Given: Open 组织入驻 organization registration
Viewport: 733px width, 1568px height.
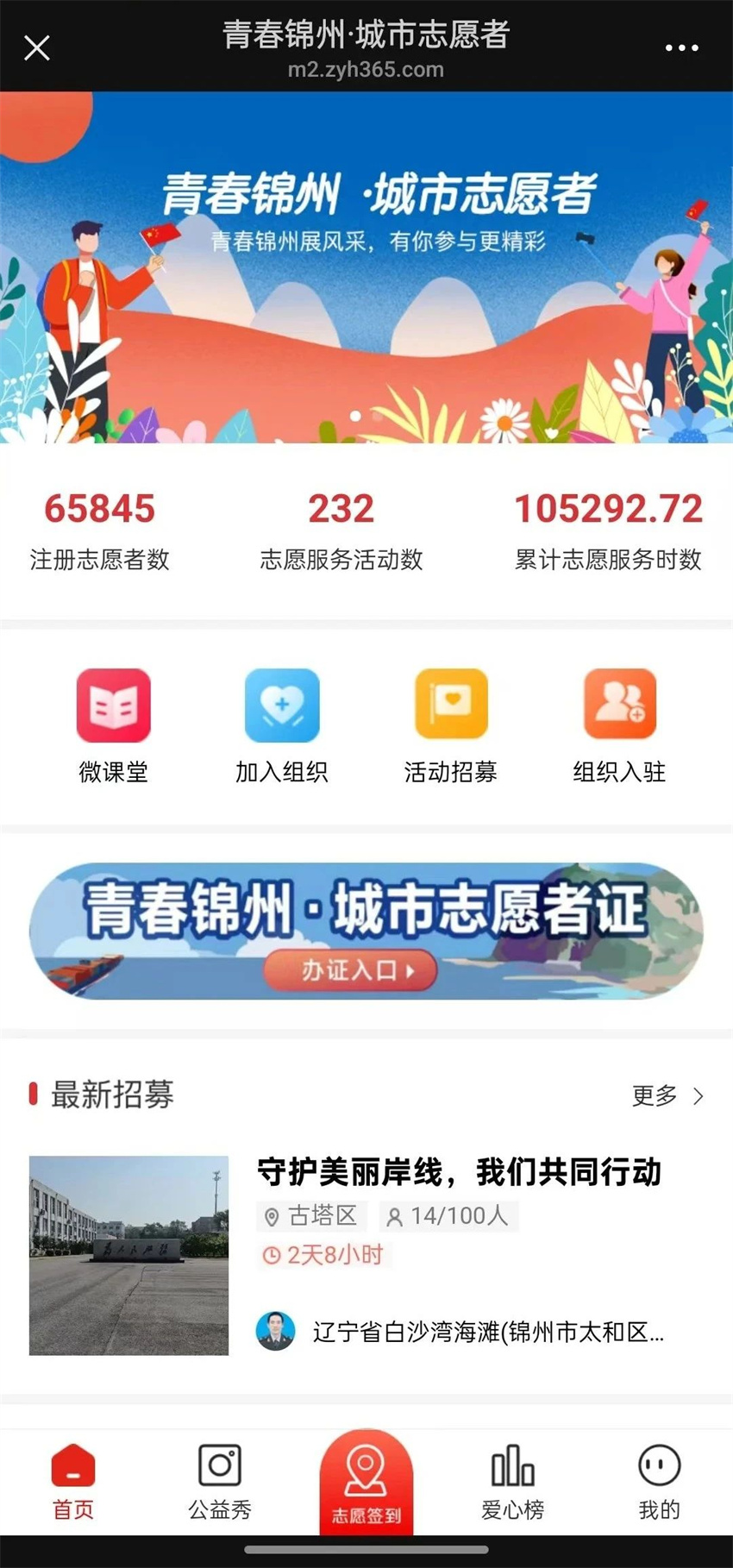Looking at the screenshot, I should tap(619, 724).
